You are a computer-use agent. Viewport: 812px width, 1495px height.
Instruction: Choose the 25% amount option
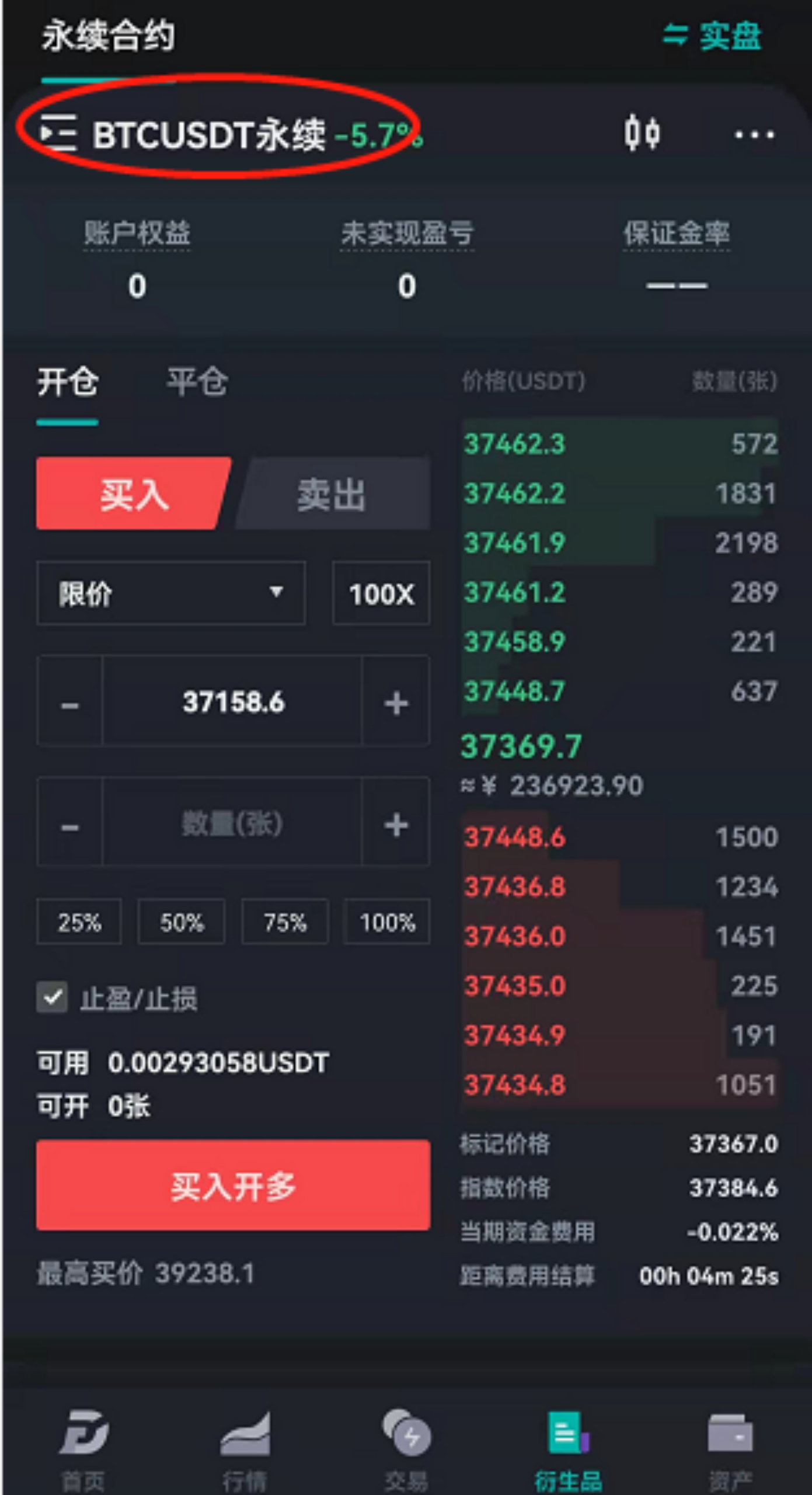coord(79,922)
